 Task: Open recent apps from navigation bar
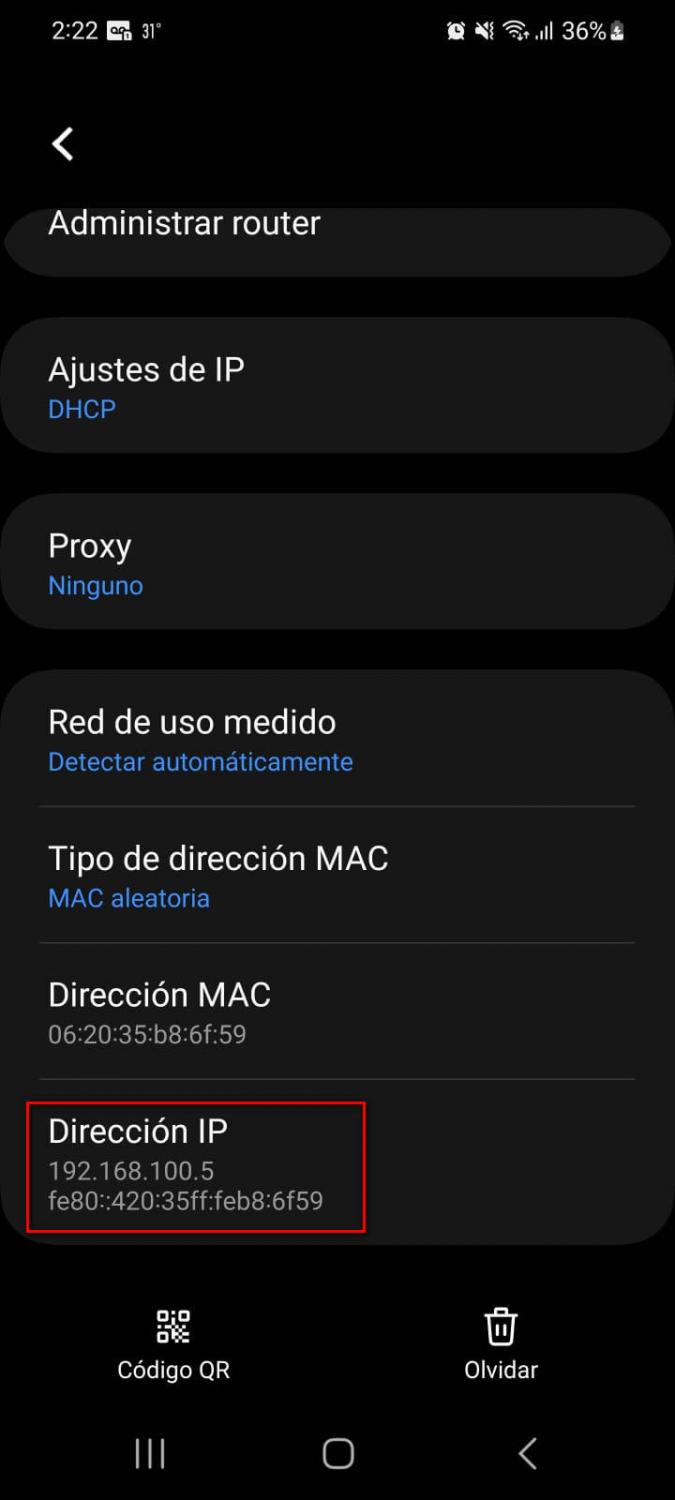pos(150,1453)
